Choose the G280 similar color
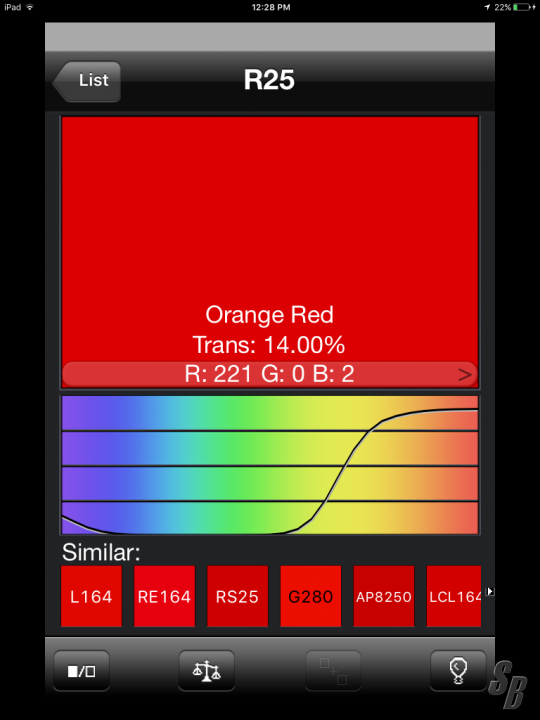The width and height of the screenshot is (540, 720). pos(311,596)
